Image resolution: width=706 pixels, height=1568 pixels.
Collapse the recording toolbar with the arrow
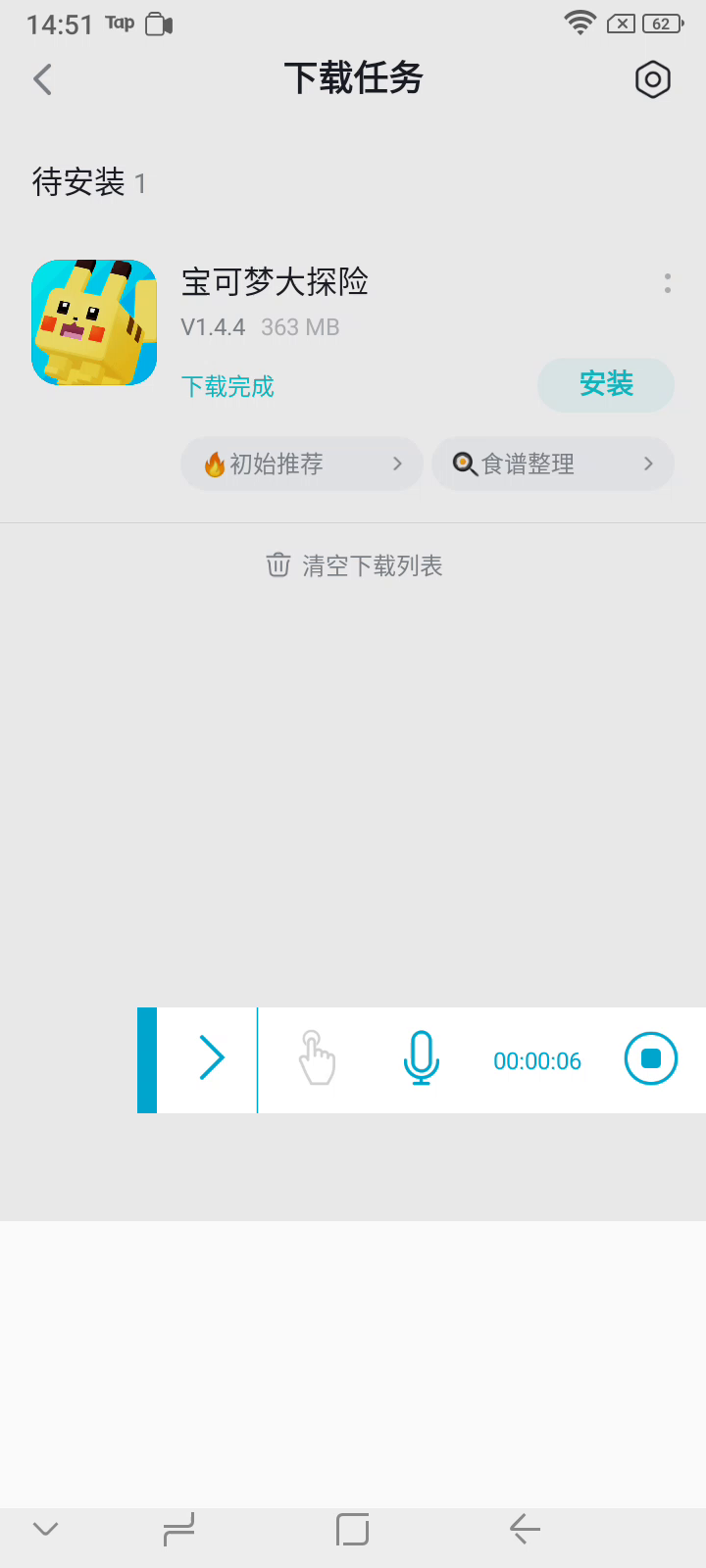click(211, 1058)
